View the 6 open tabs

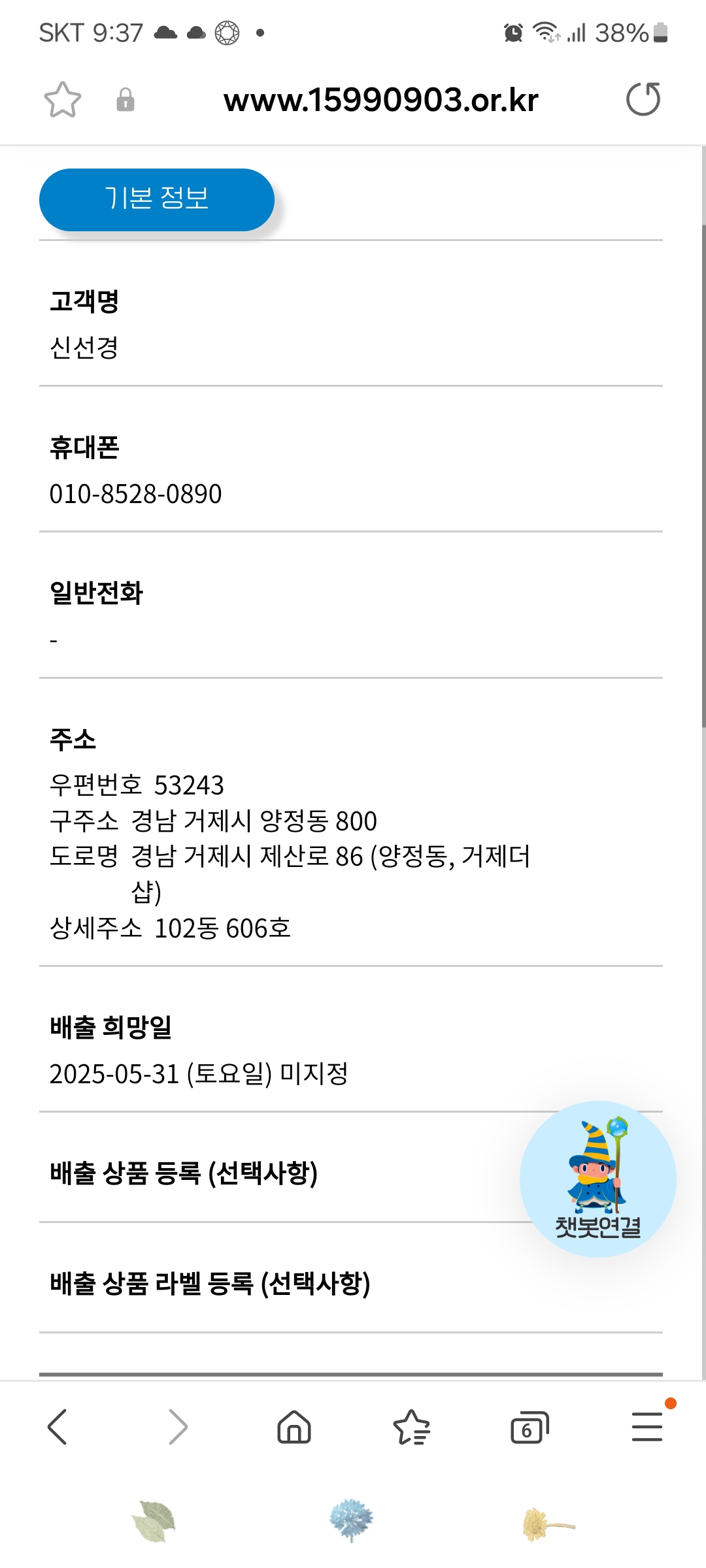[529, 1428]
